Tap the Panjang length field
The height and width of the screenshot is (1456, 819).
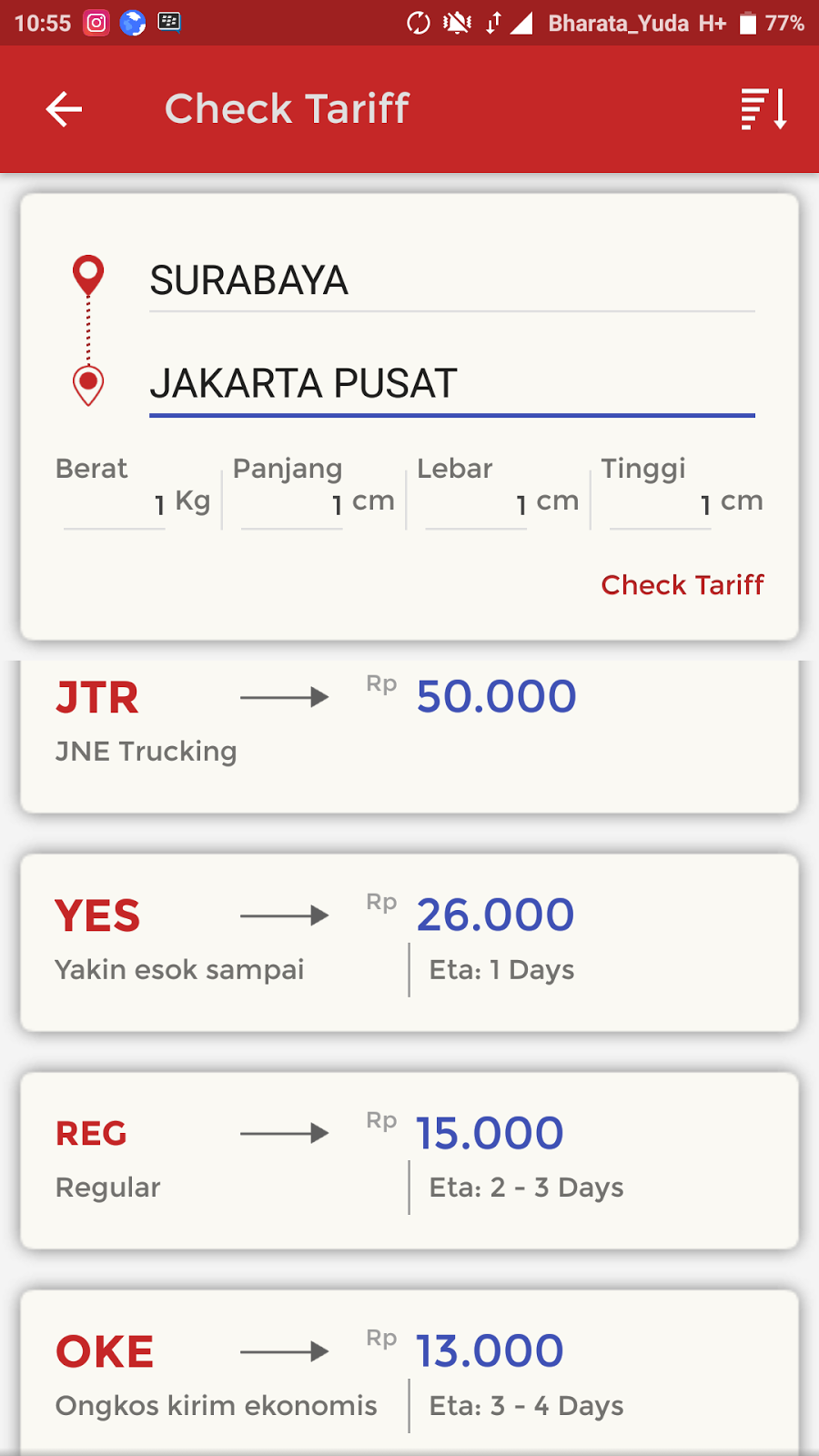point(293,504)
